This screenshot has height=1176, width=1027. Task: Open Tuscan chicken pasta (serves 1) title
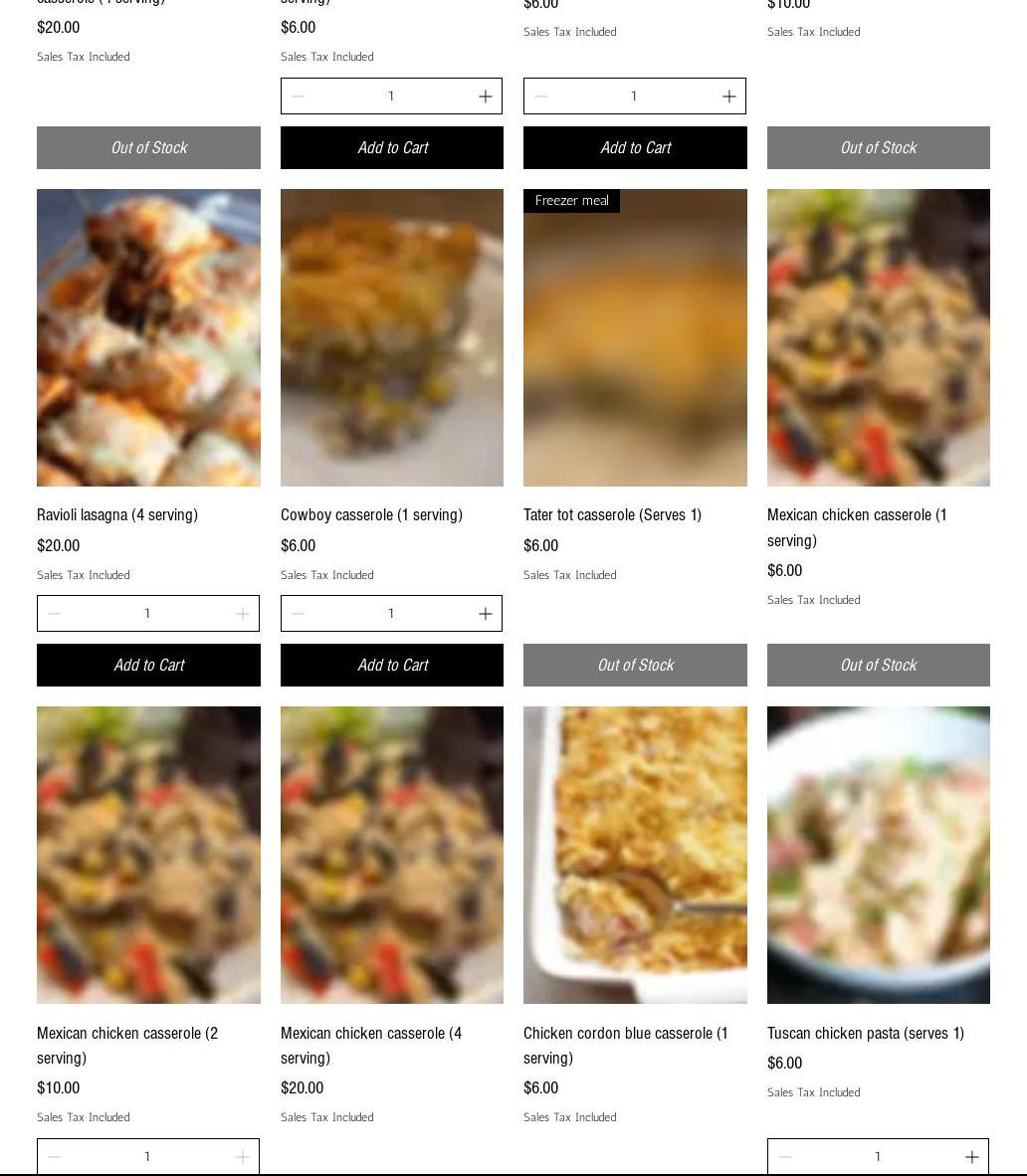pyautogui.click(x=865, y=1033)
